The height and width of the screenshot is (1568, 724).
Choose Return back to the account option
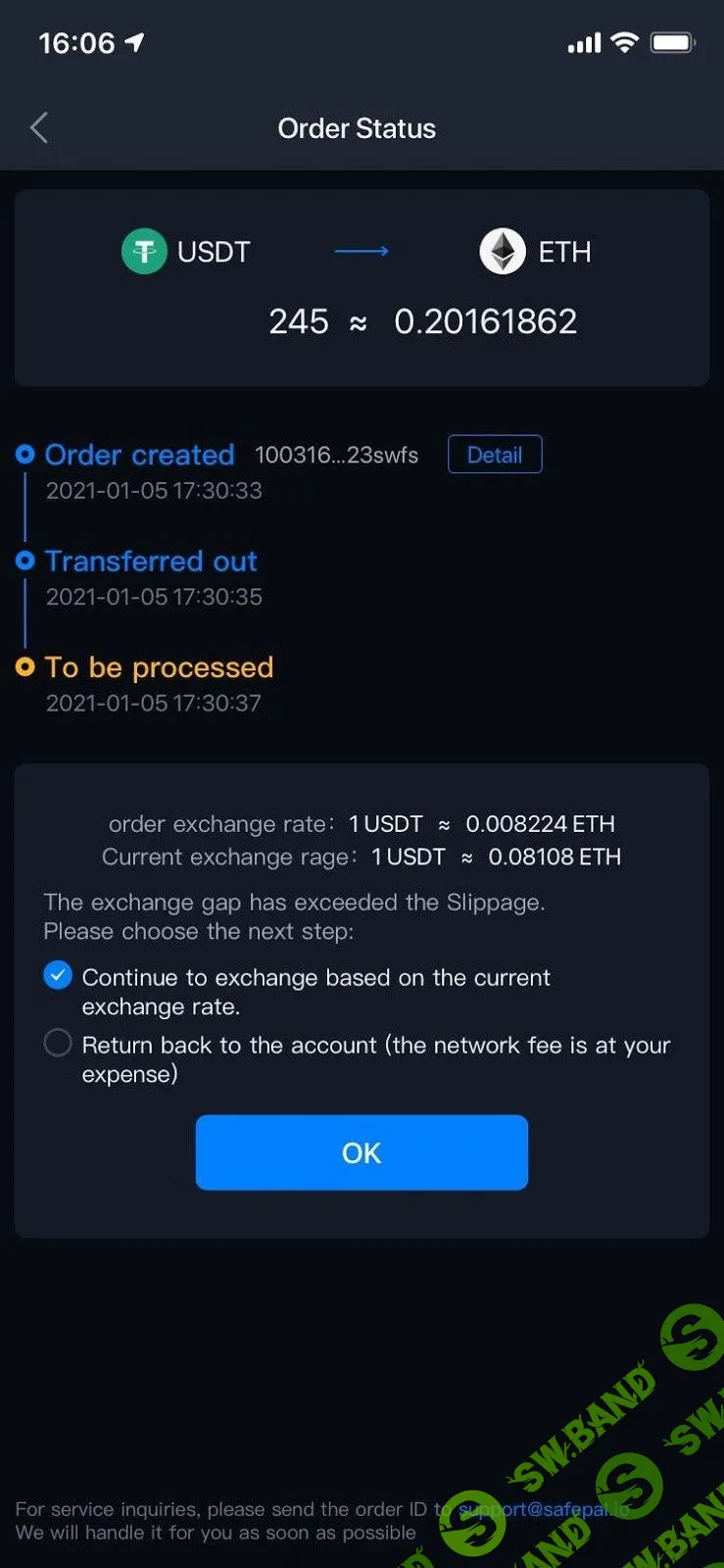[58, 1044]
